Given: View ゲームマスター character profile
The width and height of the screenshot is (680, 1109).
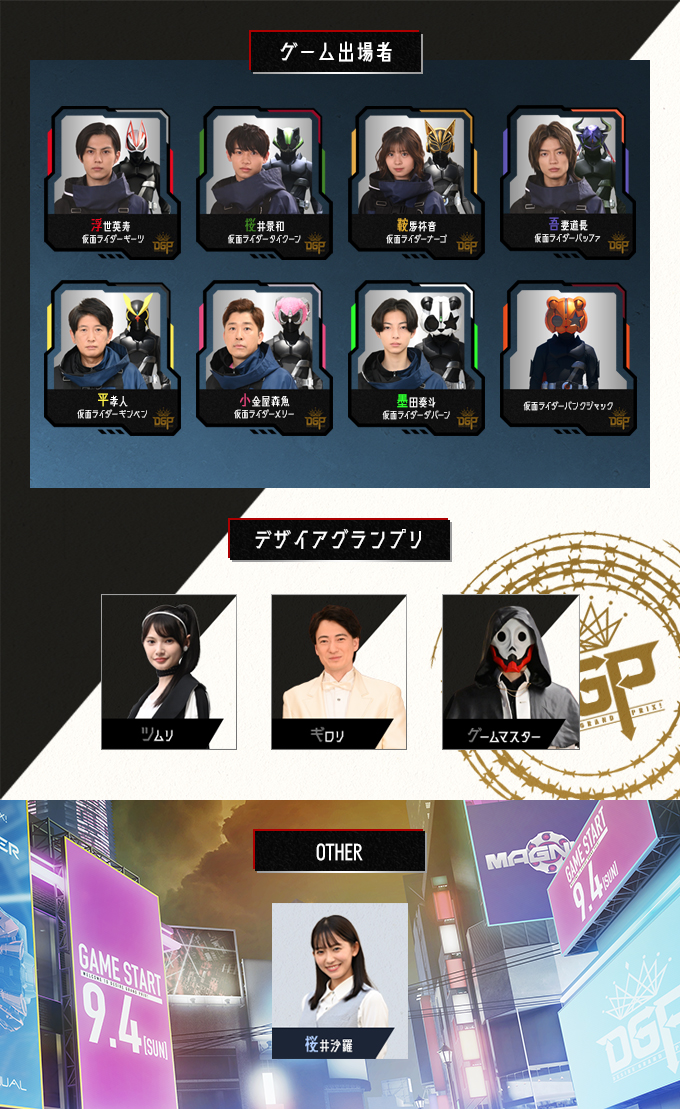Looking at the screenshot, I should point(510,671).
